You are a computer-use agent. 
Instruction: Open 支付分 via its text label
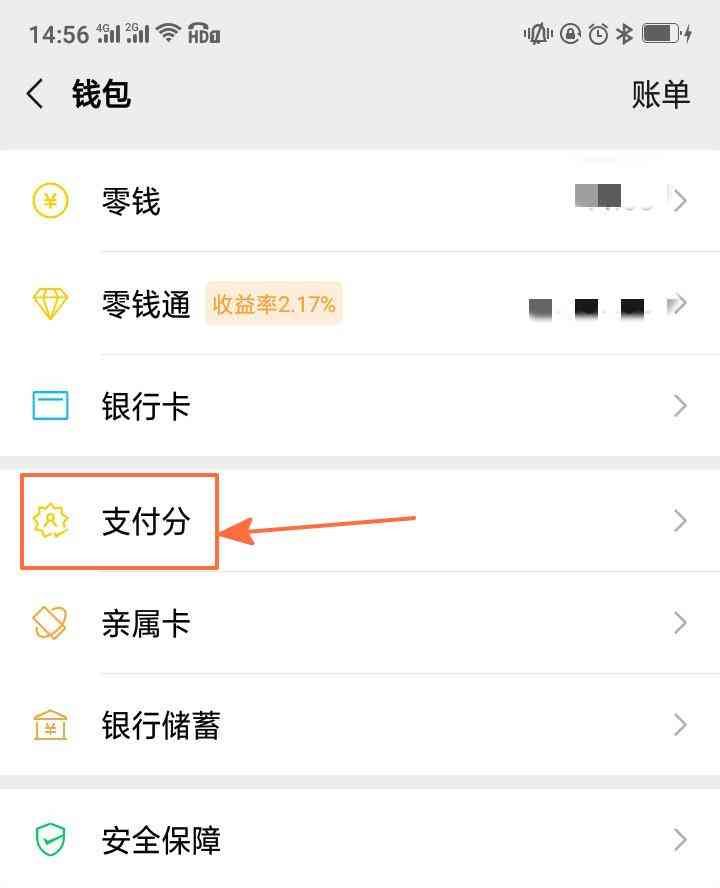point(146,521)
